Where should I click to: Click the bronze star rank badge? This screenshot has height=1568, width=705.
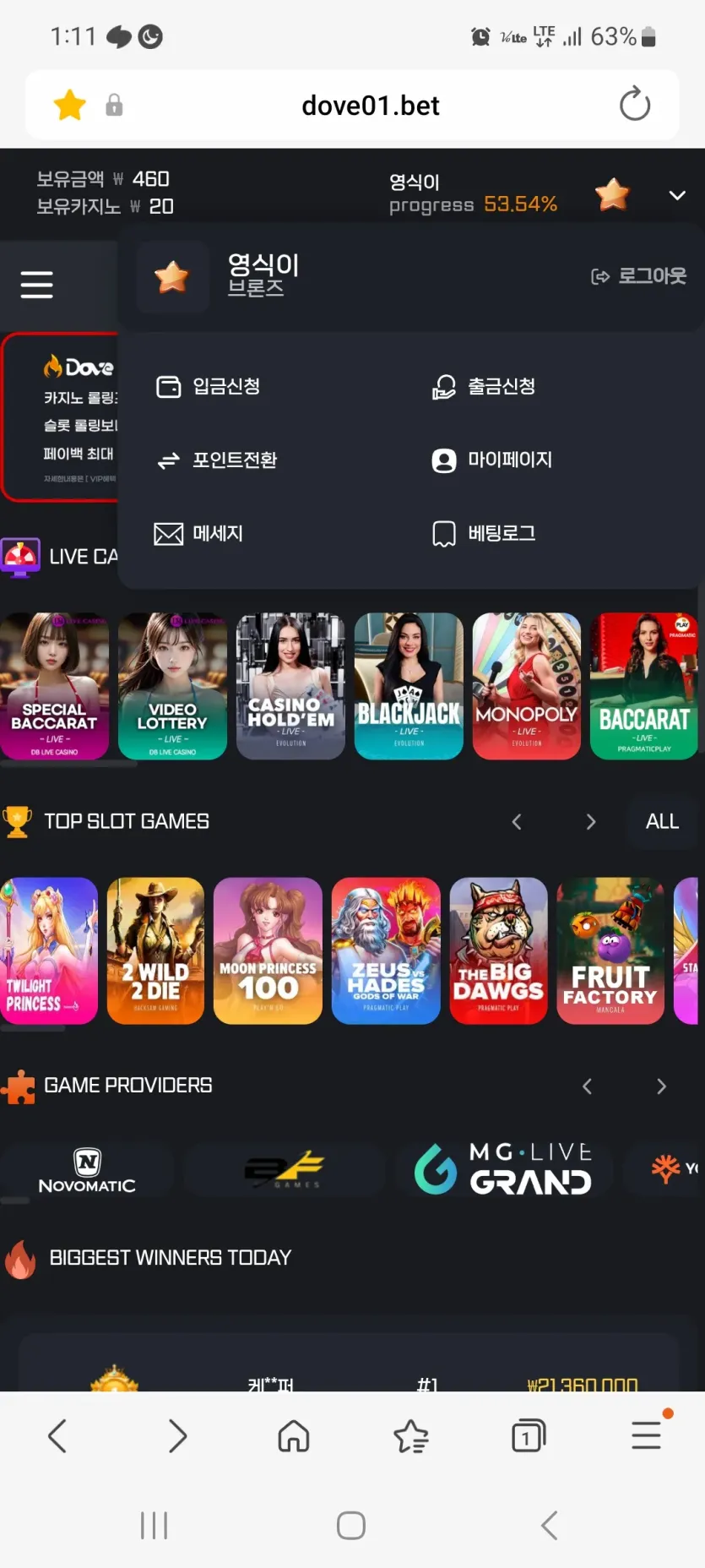coord(172,276)
